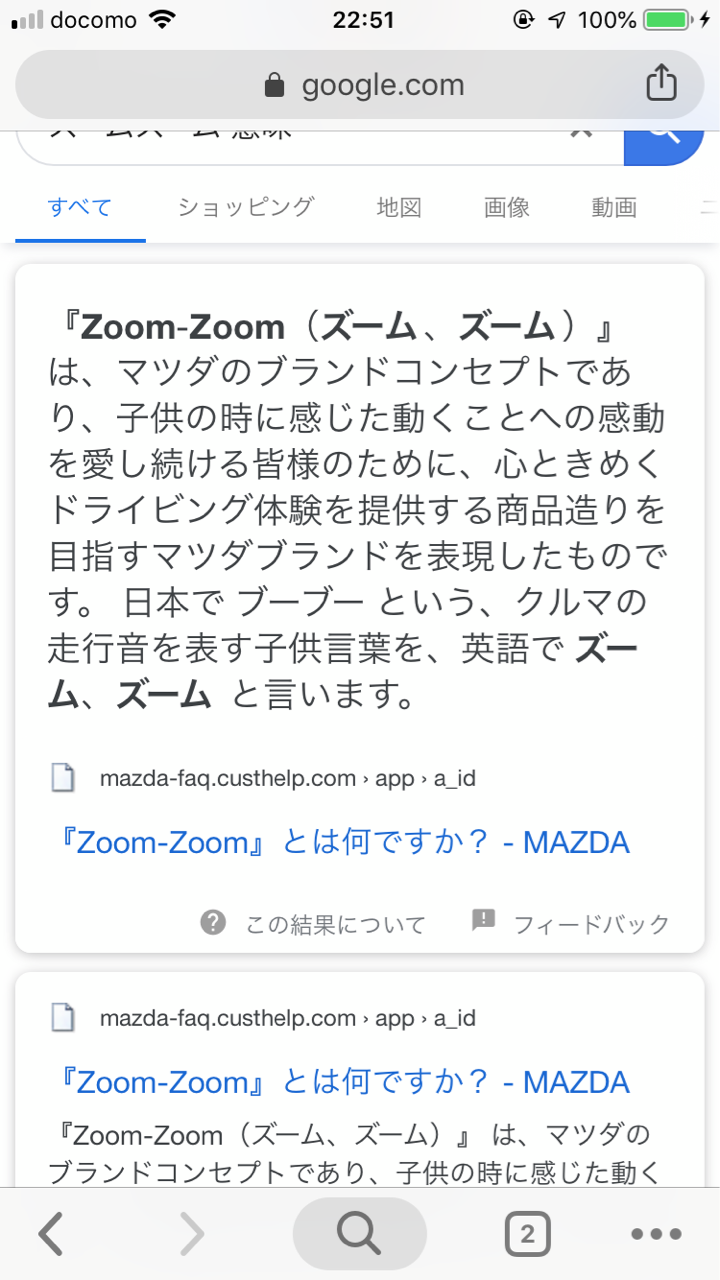Screen dimensions: 720x1280
Task: Go back to the previous page
Action: (x=51, y=1235)
